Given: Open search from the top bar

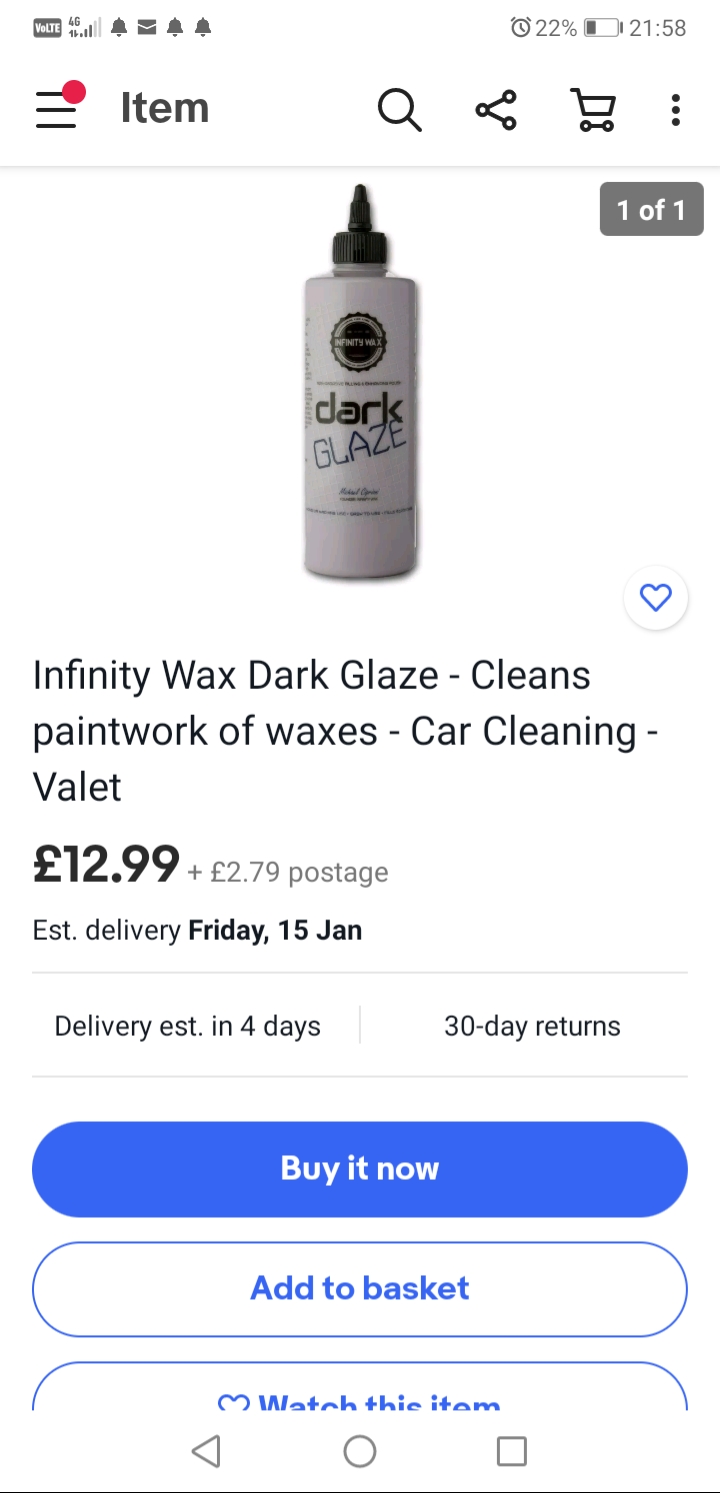Looking at the screenshot, I should (x=399, y=109).
